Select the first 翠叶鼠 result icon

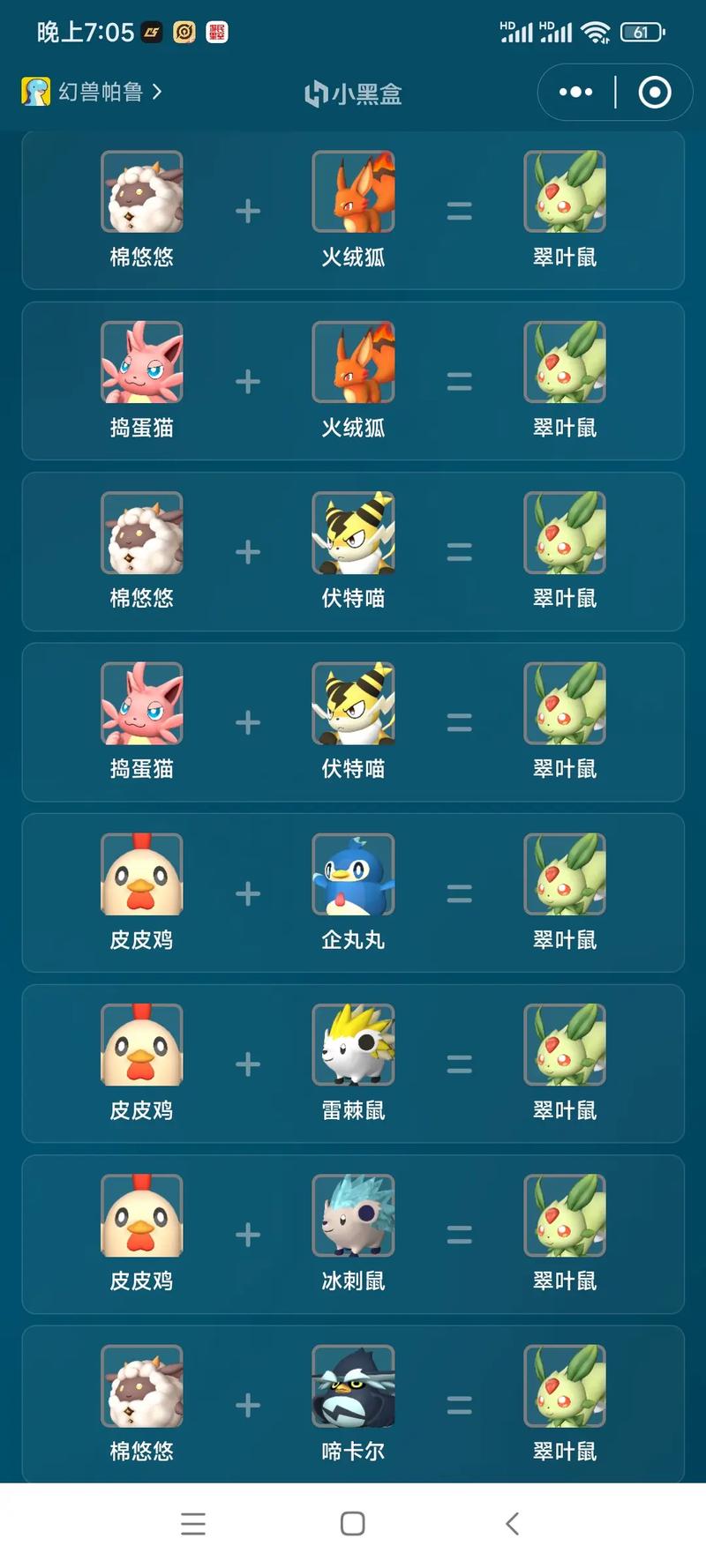tap(565, 192)
